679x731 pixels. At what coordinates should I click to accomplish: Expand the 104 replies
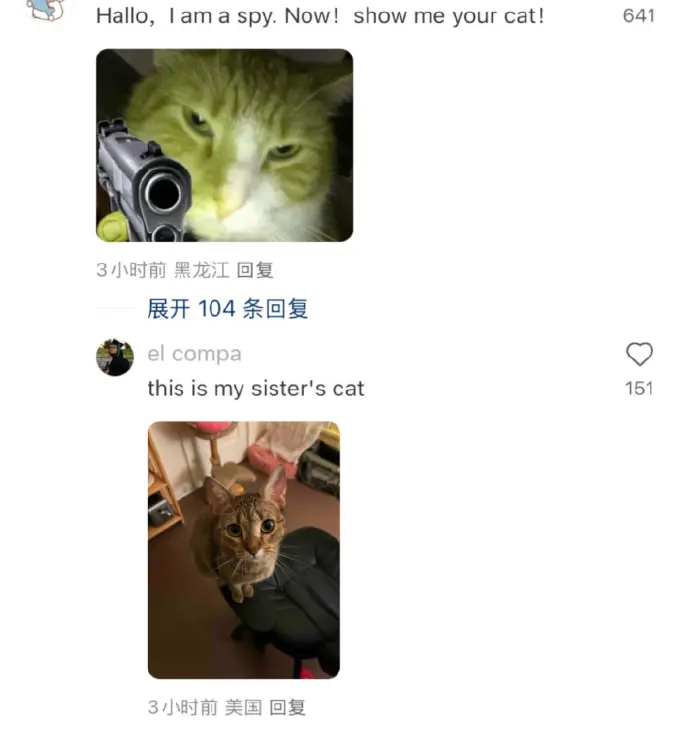click(x=227, y=309)
